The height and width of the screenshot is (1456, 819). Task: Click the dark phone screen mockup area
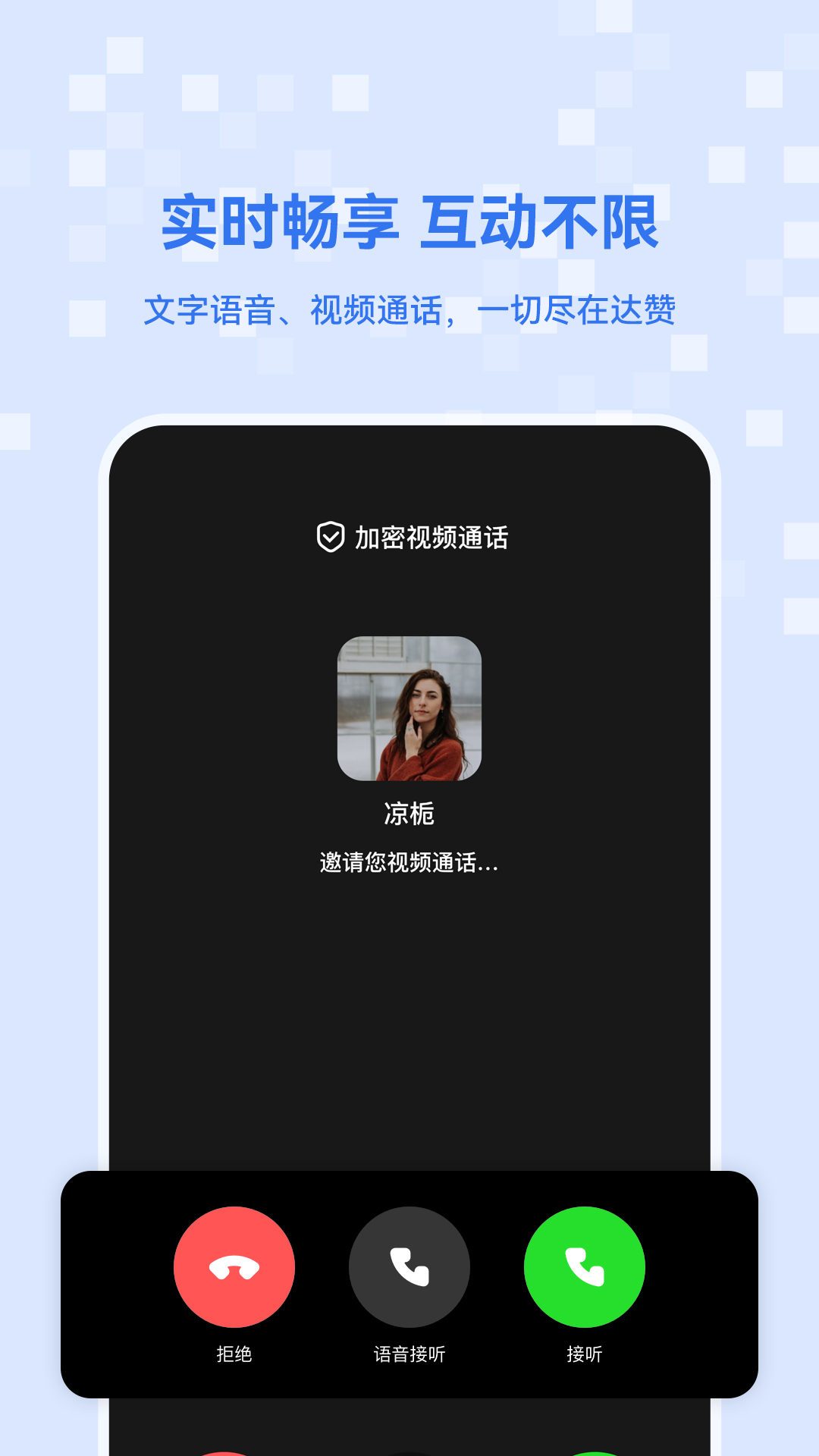(x=409, y=1024)
